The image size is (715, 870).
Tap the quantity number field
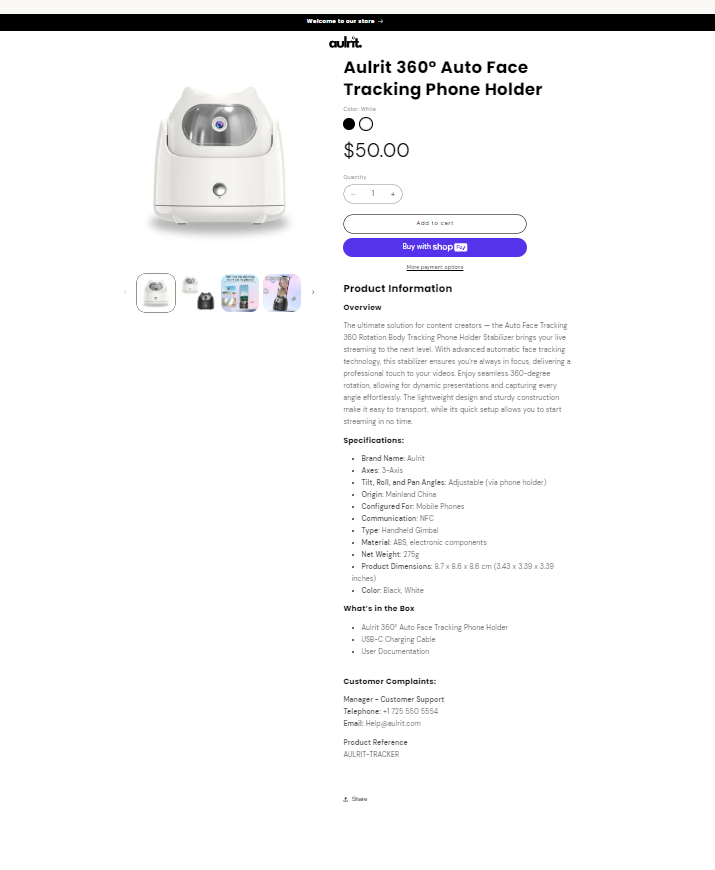pos(373,194)
